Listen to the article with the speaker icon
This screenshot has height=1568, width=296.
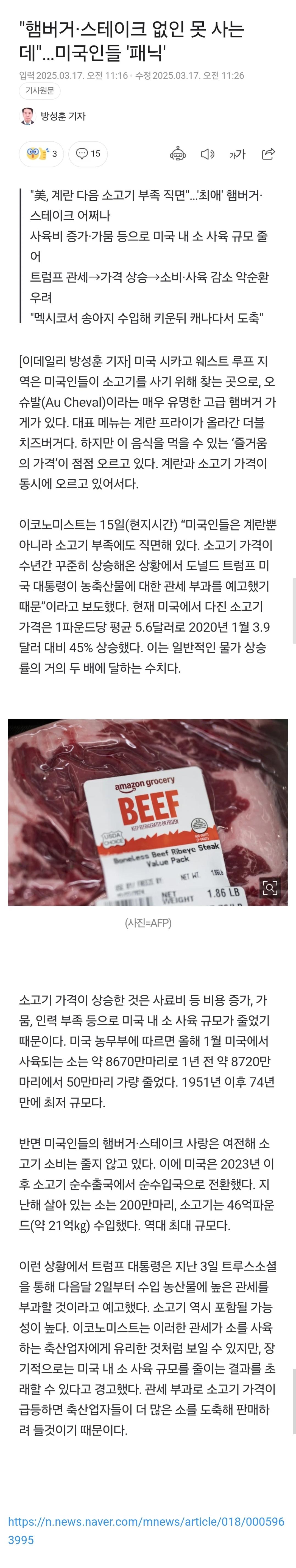coord(207,154)
